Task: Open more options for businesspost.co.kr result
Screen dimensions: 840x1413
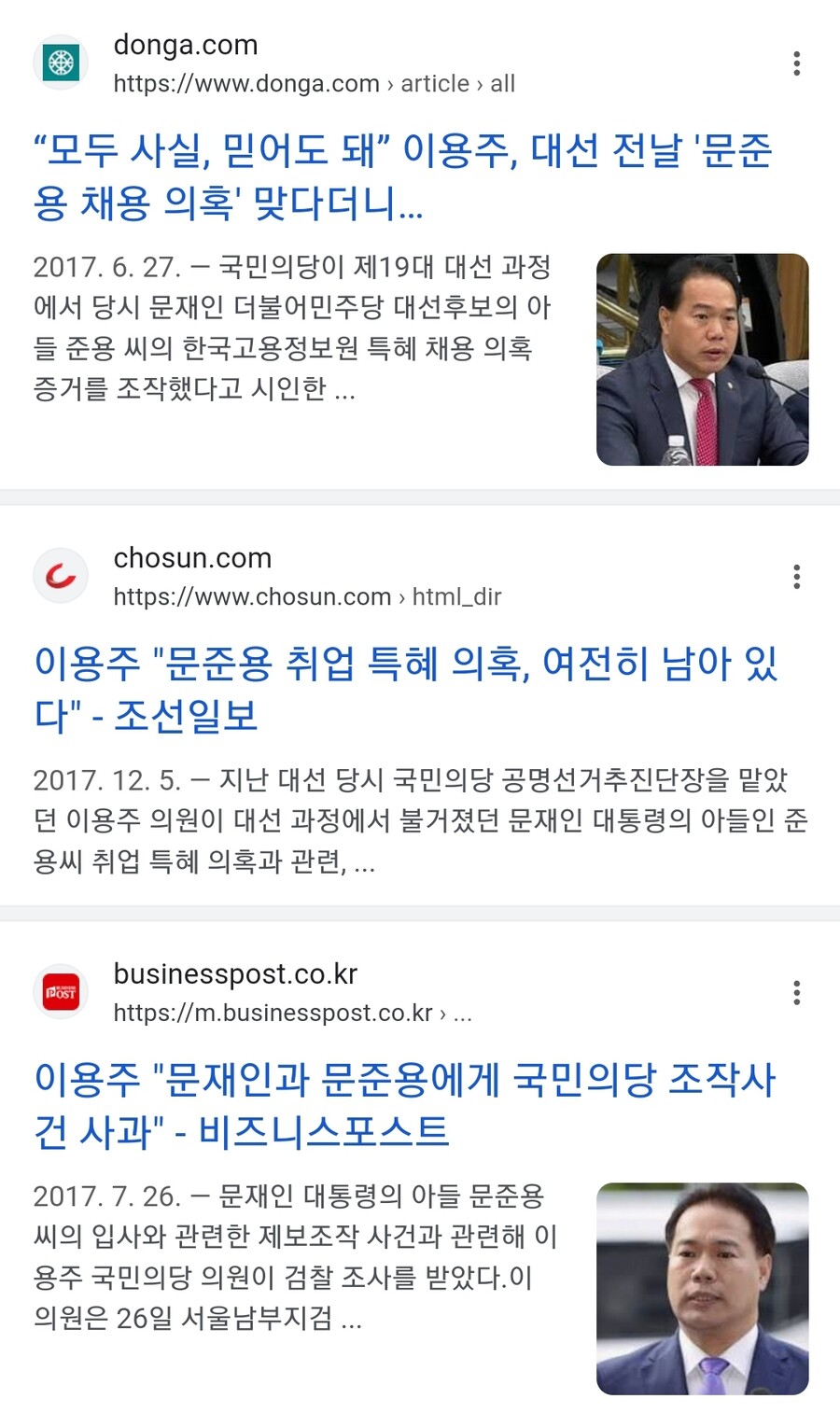Action: tap(796, 992)
